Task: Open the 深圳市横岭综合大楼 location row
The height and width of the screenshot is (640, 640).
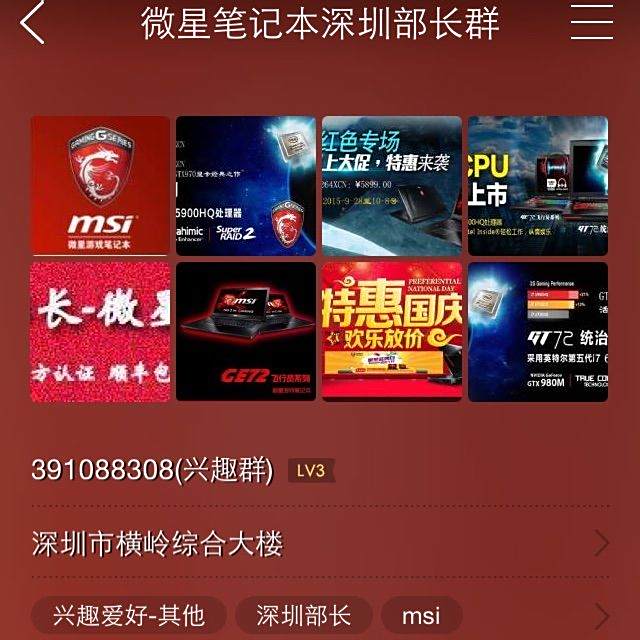Action: coord(320,543)
